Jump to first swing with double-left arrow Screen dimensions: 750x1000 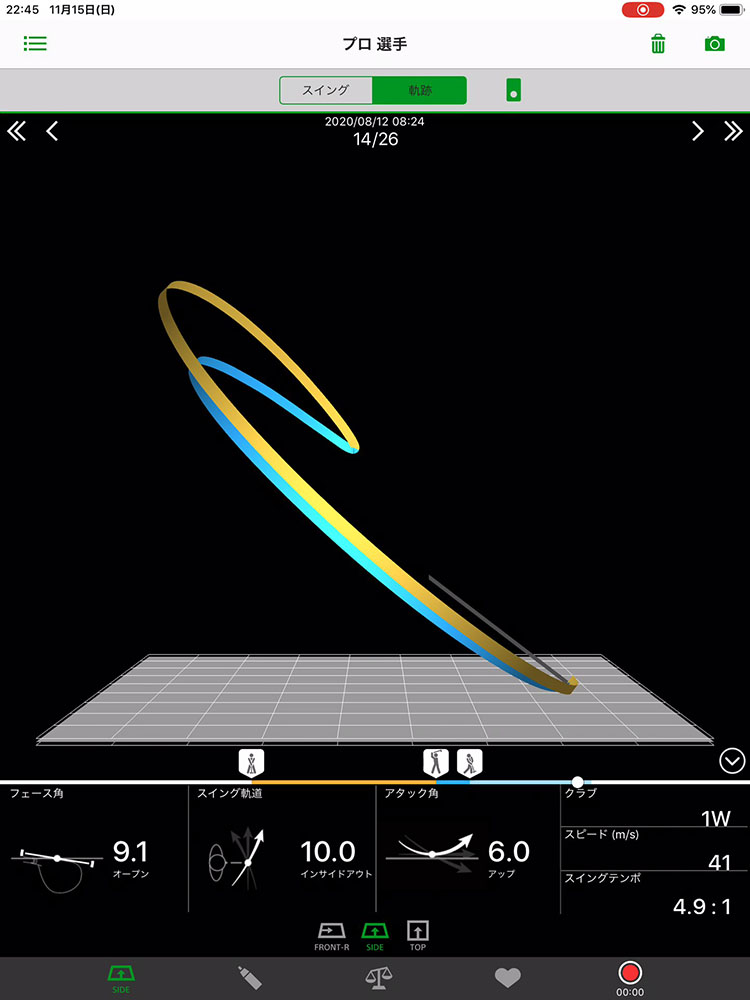click(x=17, y=131)
